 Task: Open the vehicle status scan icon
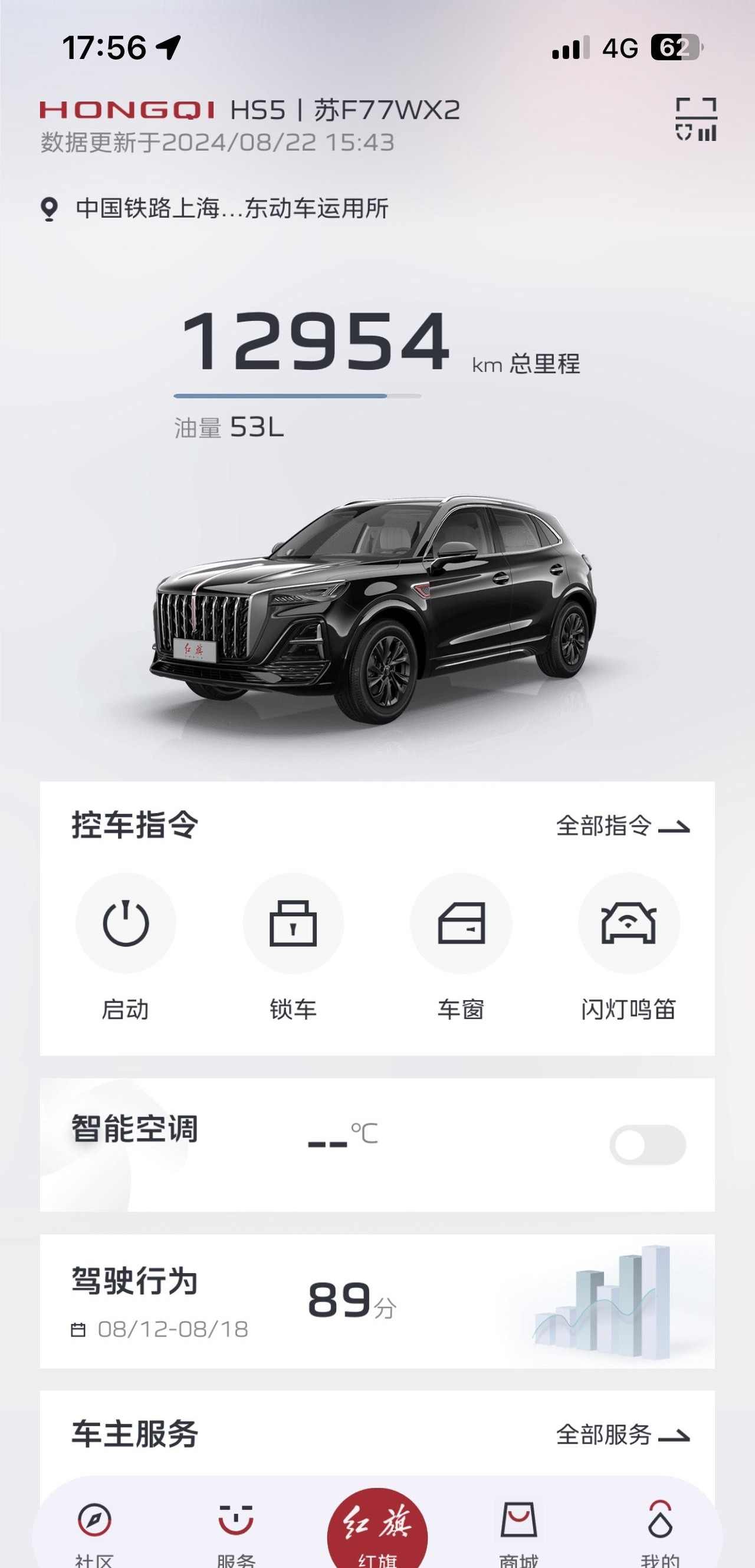pyautogui.click(x=696, y=119)
